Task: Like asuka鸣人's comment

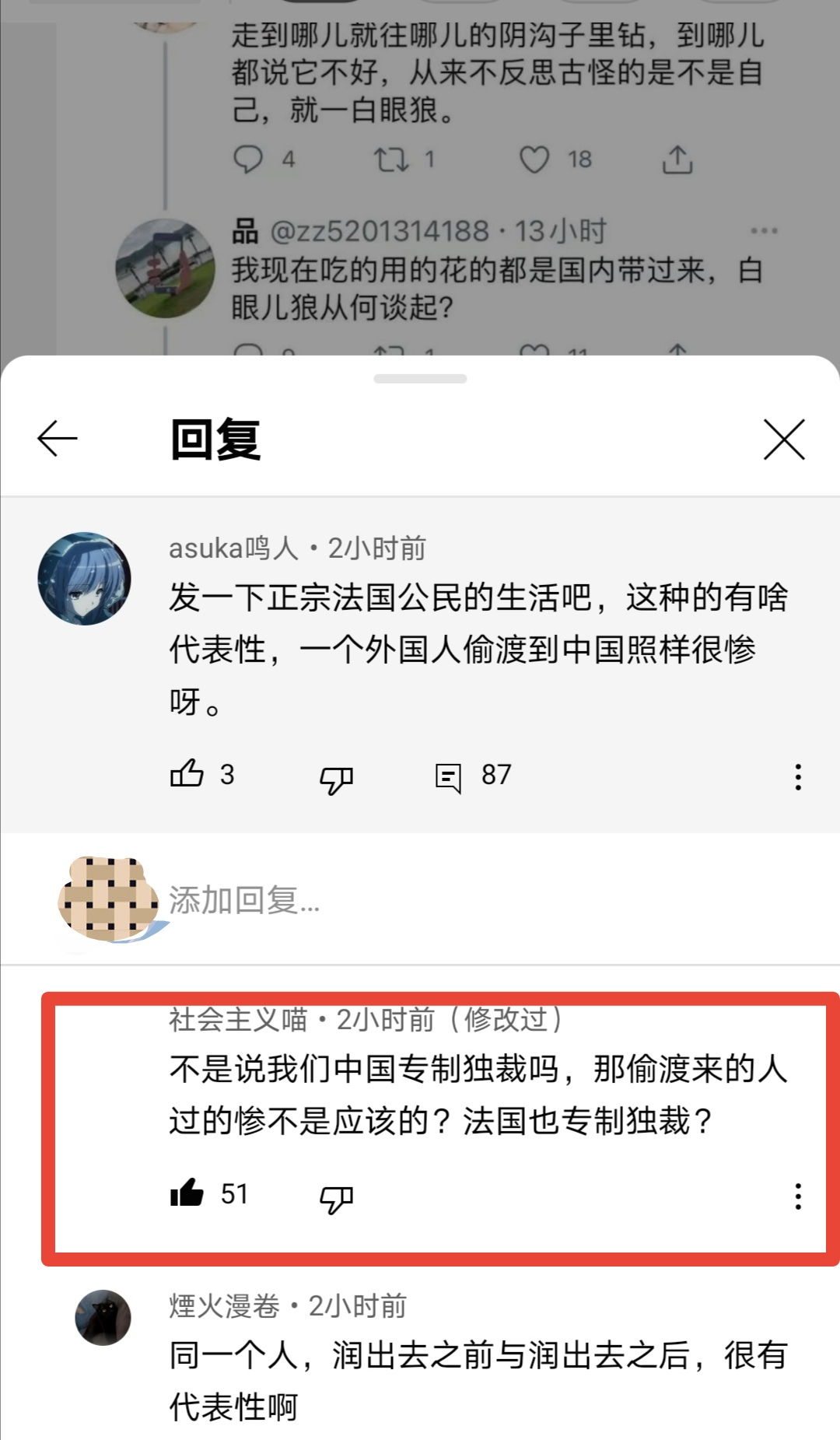Action: click(x=187, y=775)
